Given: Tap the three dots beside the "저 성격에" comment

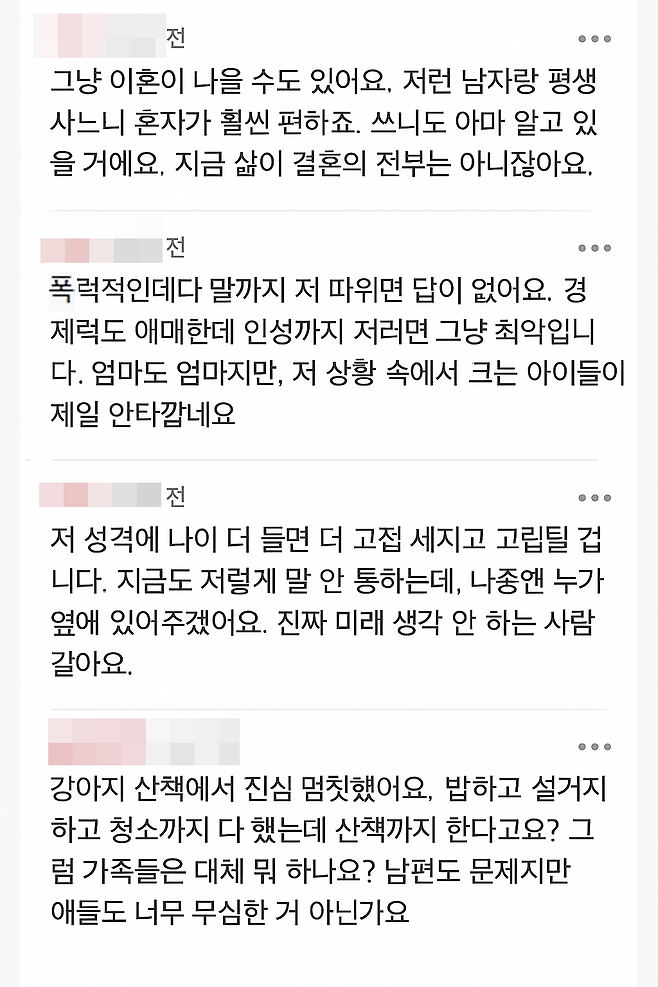Looking at the screenshot, I should [594, 497].
